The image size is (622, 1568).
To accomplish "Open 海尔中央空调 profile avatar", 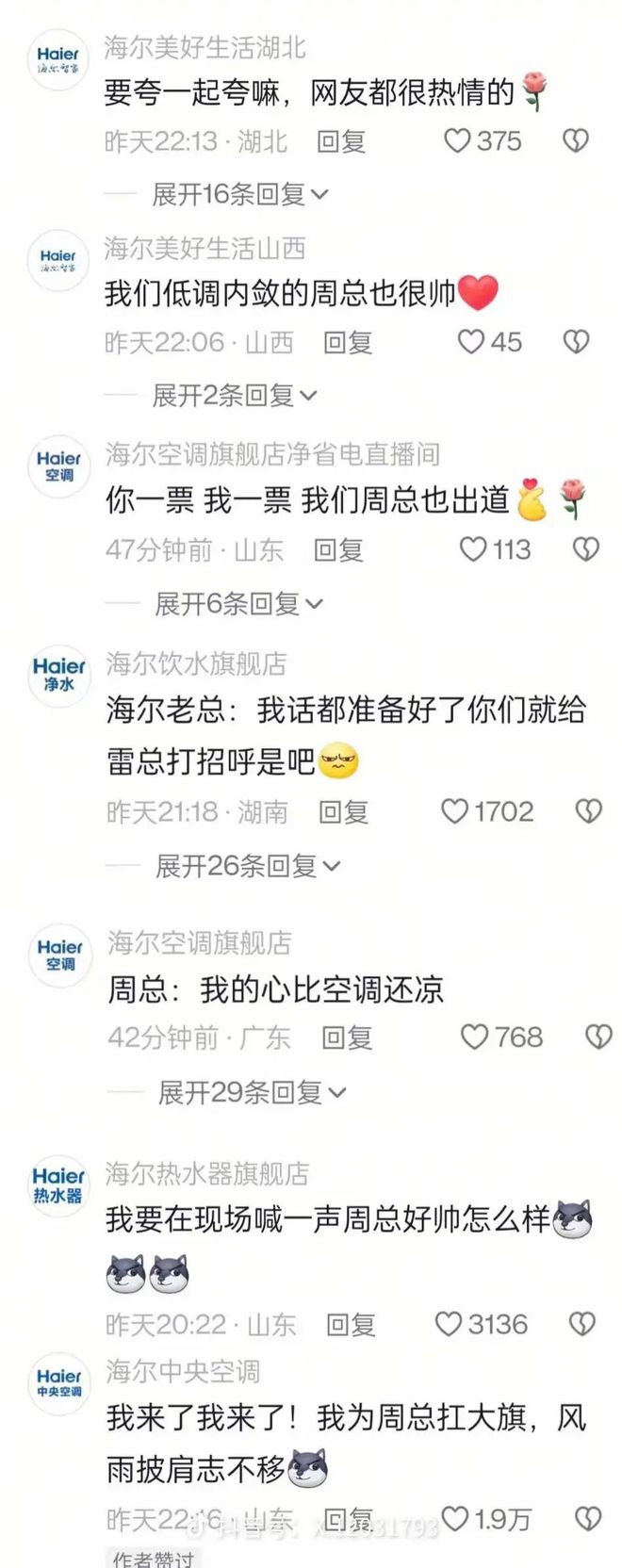I will click(x=58, y=1382).
